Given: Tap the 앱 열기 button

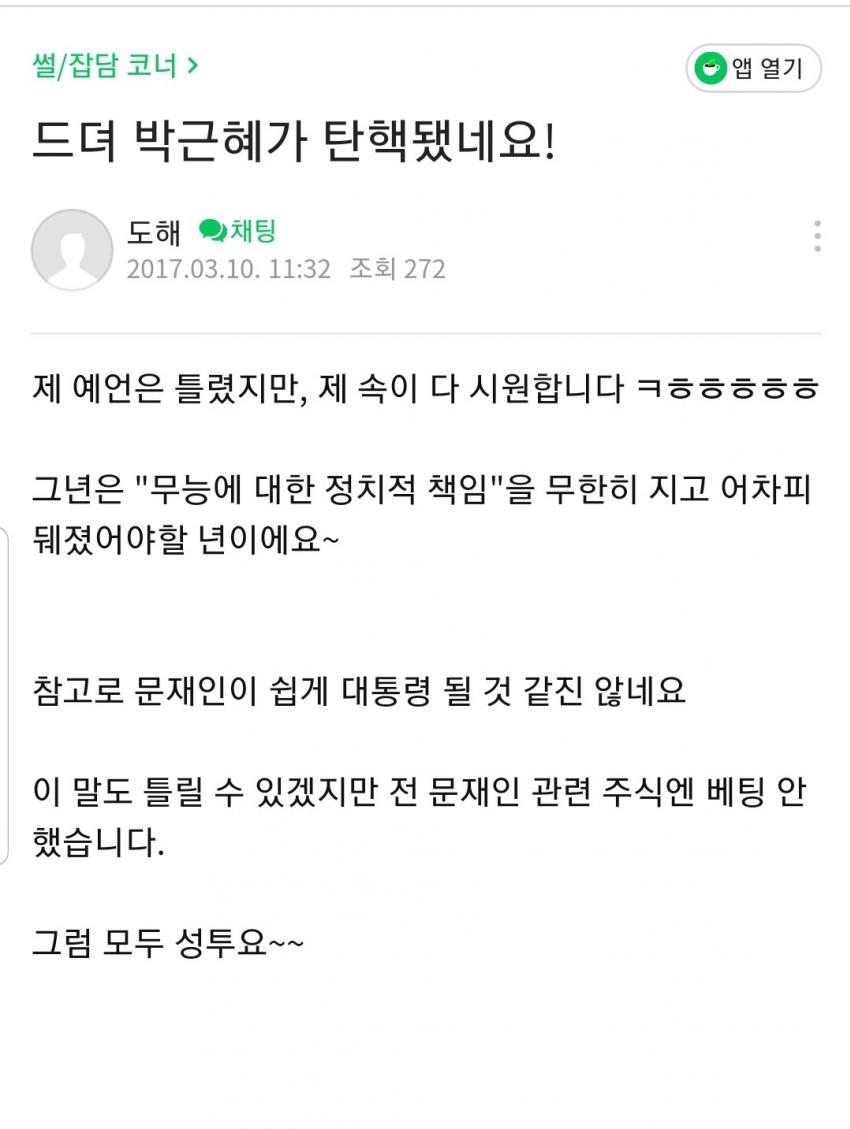Looking at the screenshot, I should tap(753, 69).
